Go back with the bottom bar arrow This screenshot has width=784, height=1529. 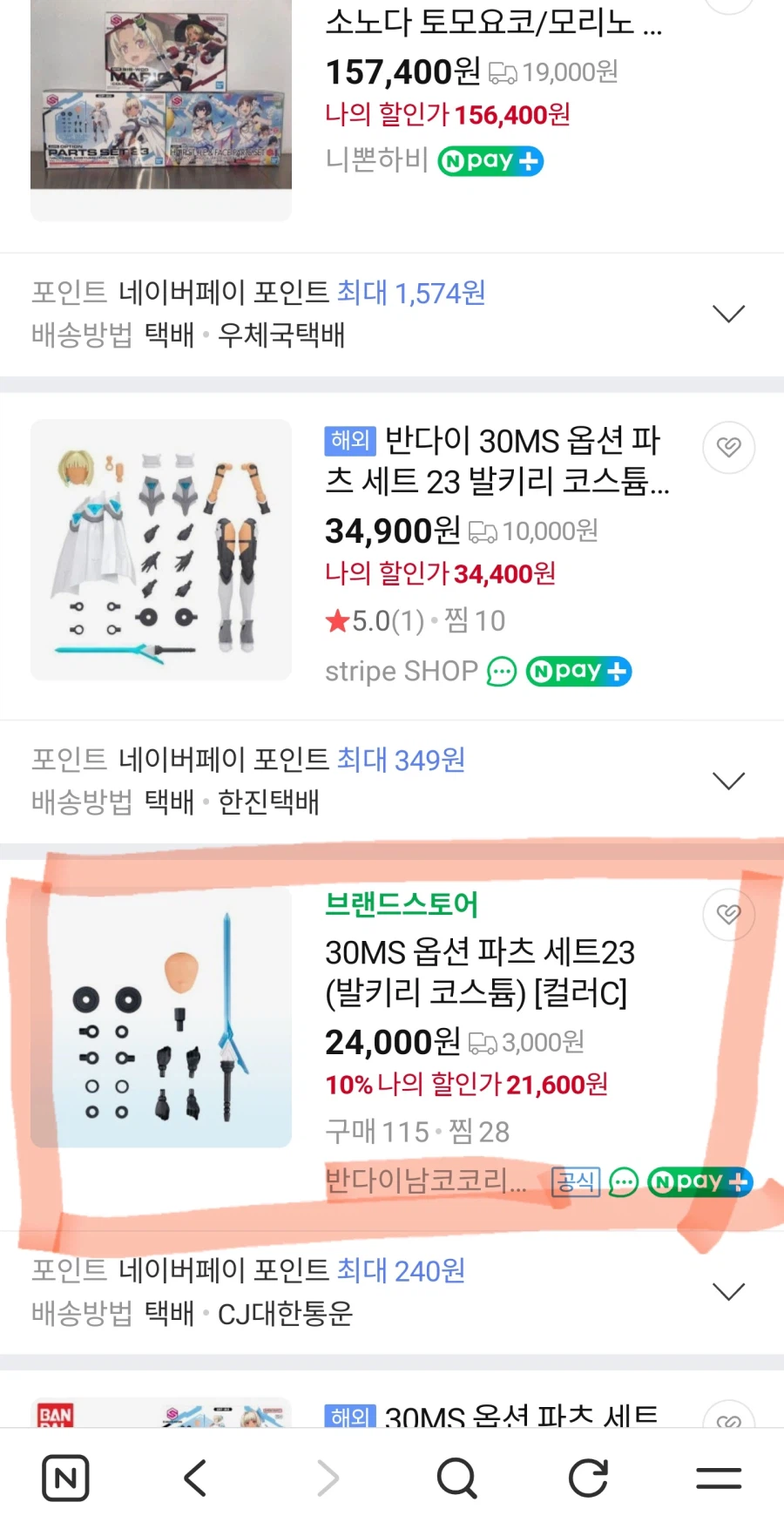(x=195, y=1477)
